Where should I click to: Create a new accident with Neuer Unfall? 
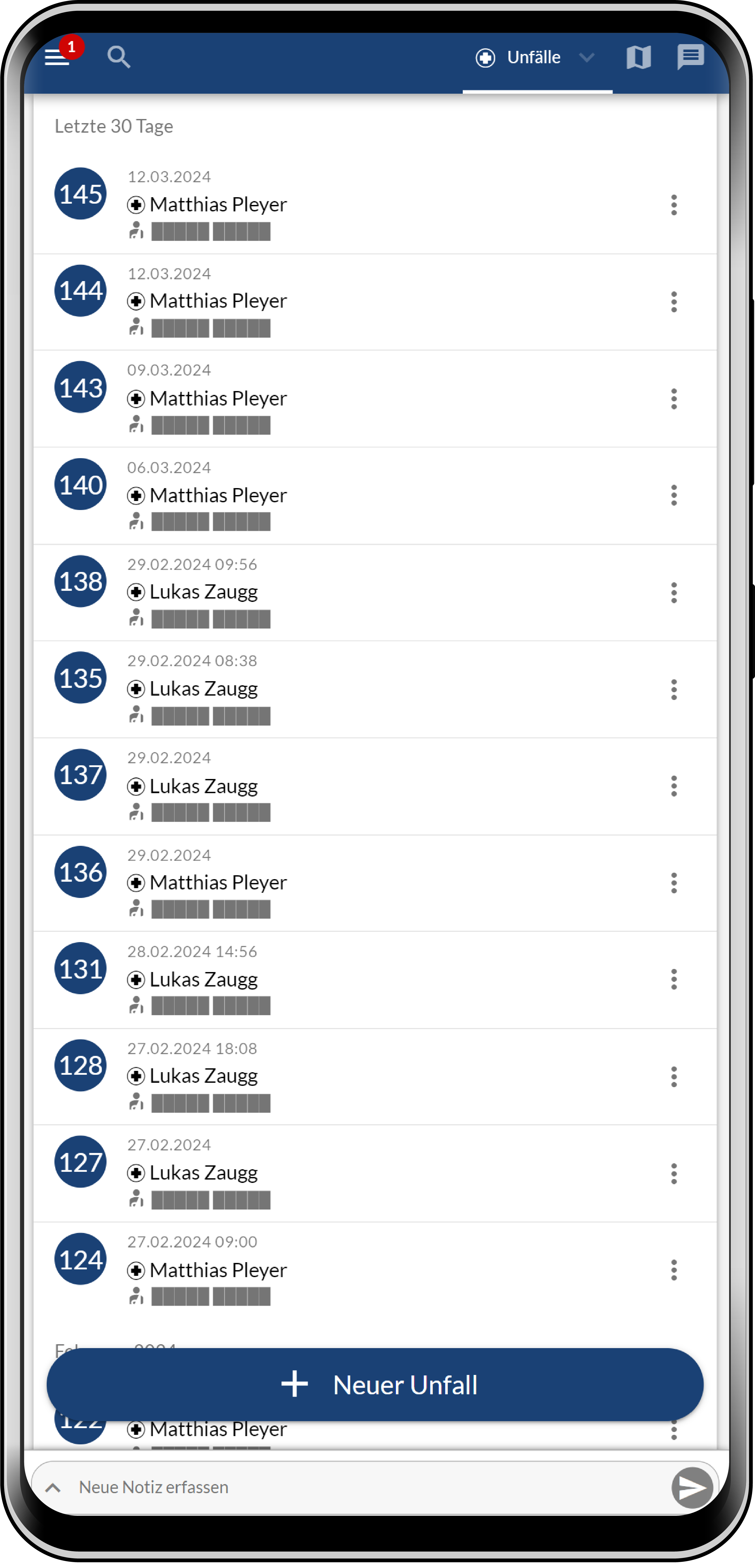(x=375, y=1385)
